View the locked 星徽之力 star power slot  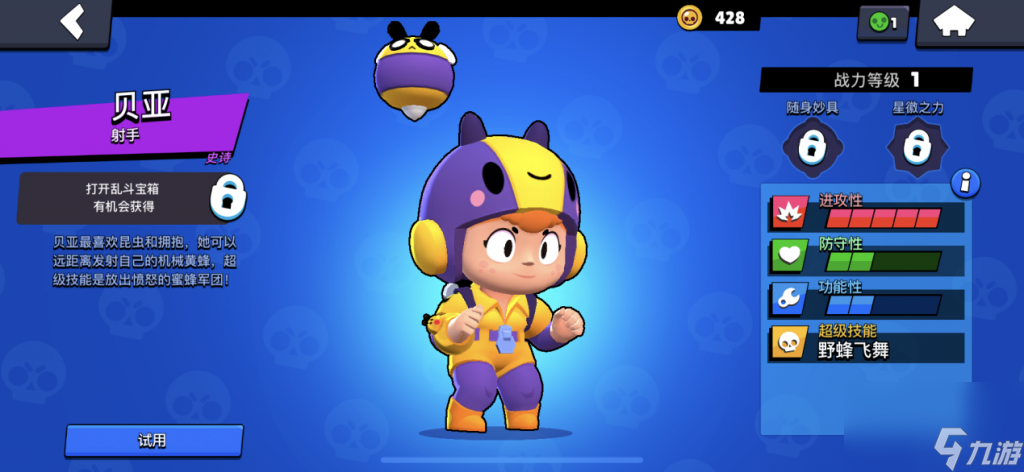coord(916,147)
